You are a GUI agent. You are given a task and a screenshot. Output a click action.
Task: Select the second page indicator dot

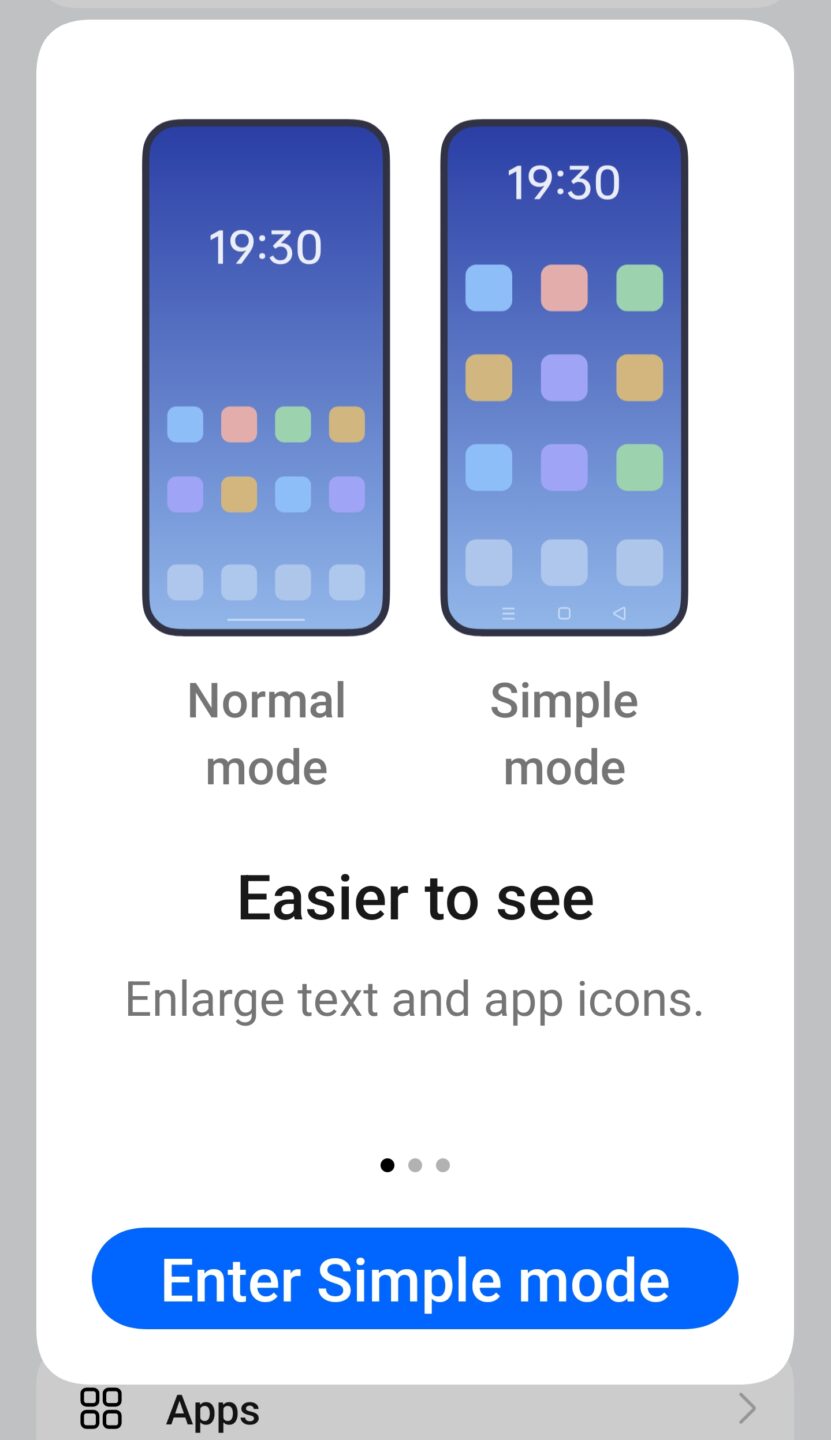pos(415,1164)
